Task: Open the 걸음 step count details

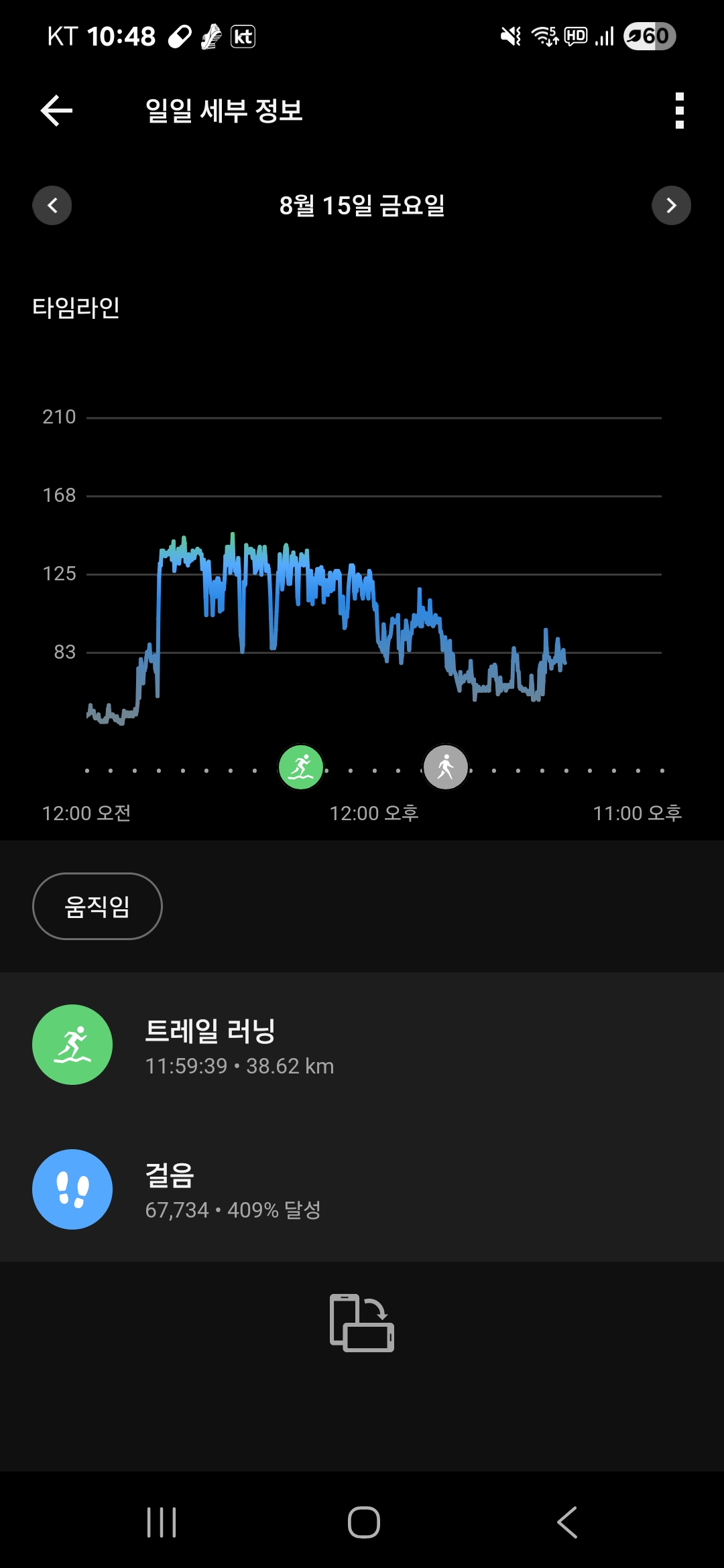Action: [362, 1189]
